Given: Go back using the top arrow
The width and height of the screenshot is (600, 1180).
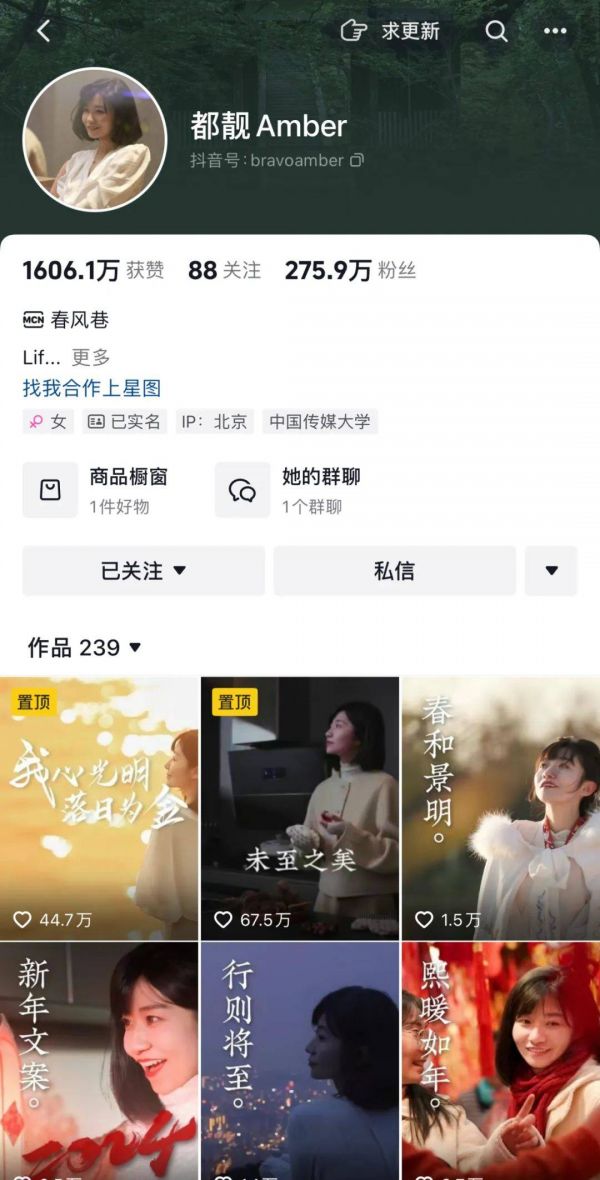Looking at the screenshot, I should pyautogui.click(x=43, y=31).
